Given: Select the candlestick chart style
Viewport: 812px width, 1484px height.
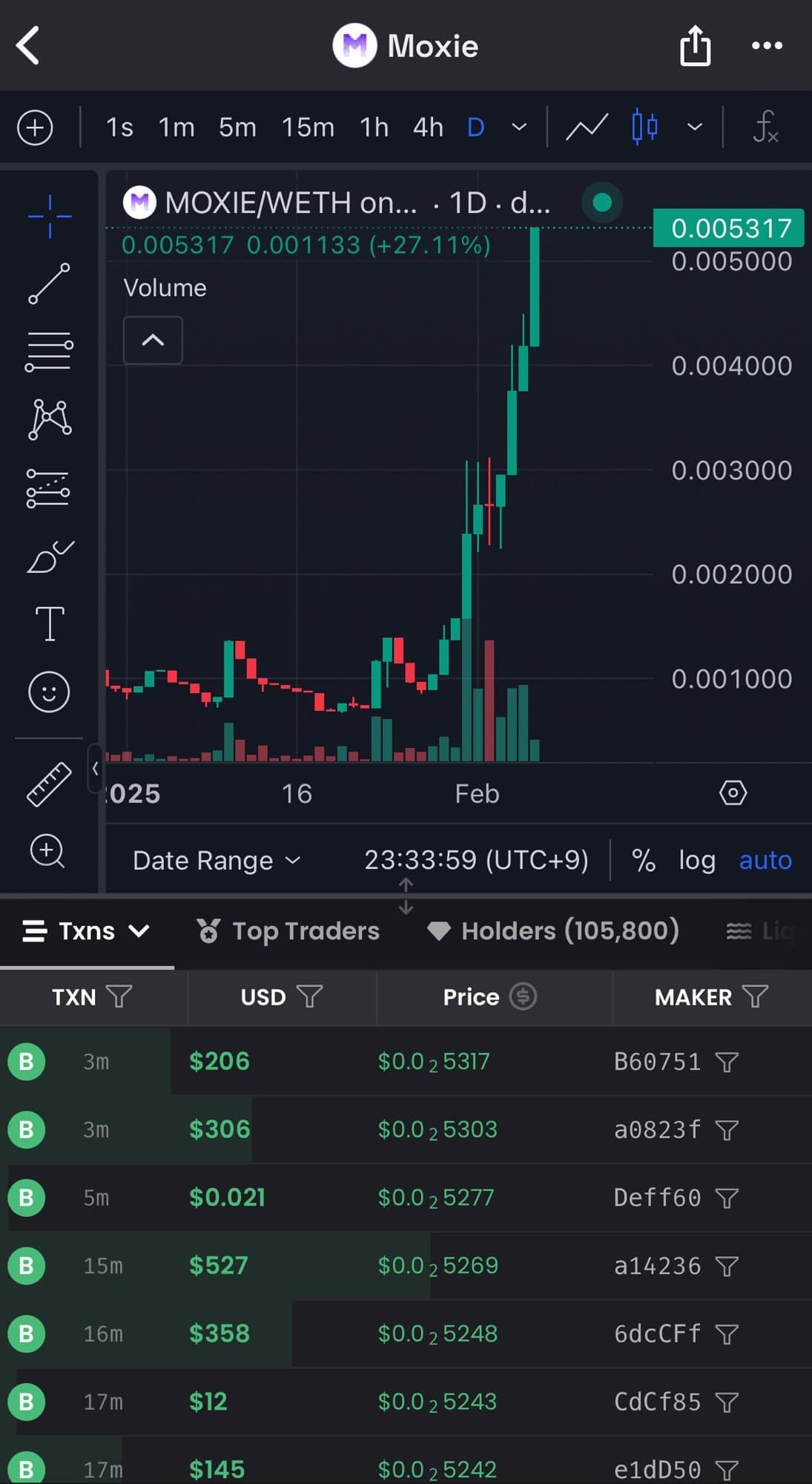Looking at the screenshot, I should click(x=644, y=128).
